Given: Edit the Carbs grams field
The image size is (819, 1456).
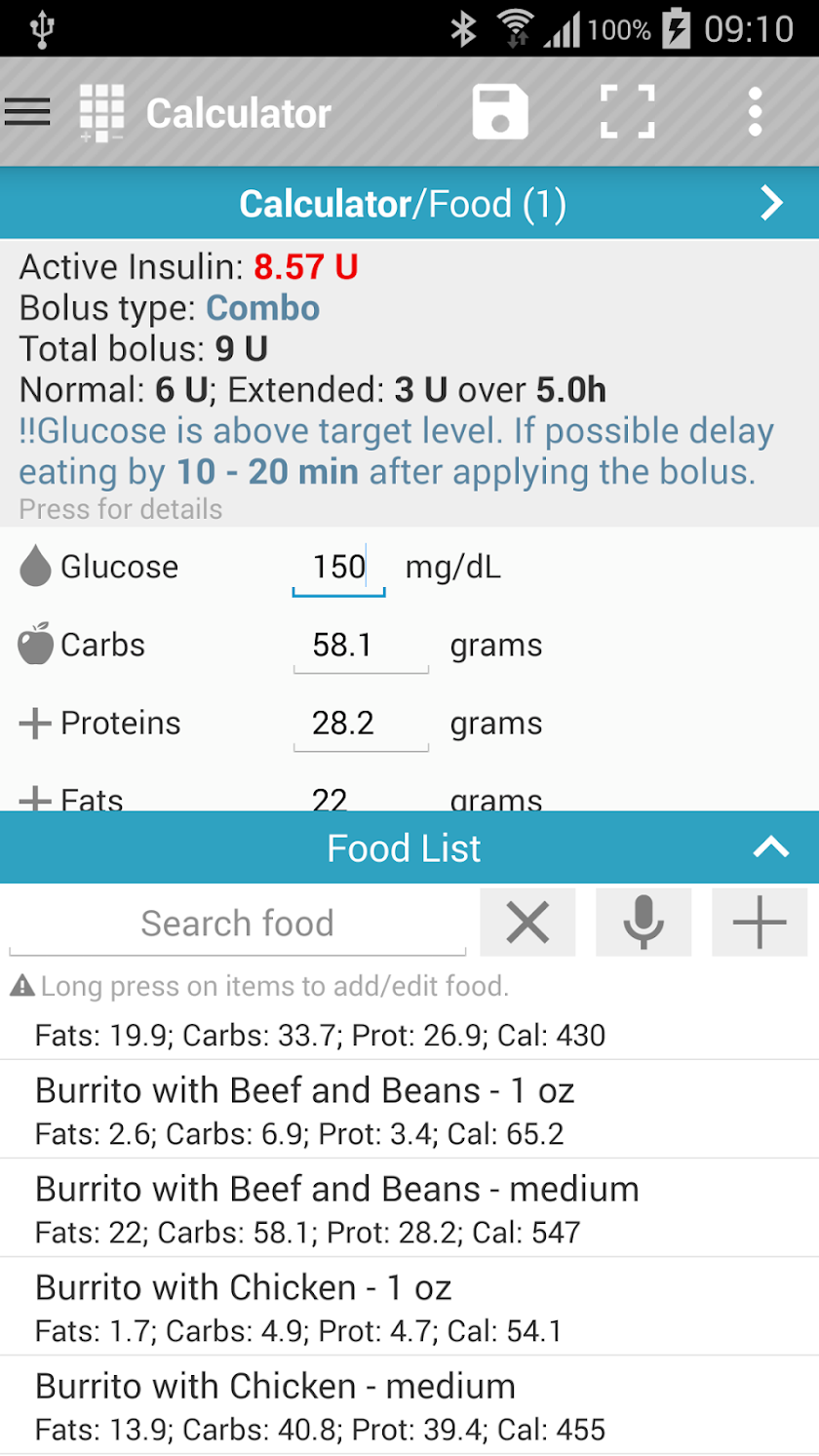Looking at the screenshot, I should point(361,646).
